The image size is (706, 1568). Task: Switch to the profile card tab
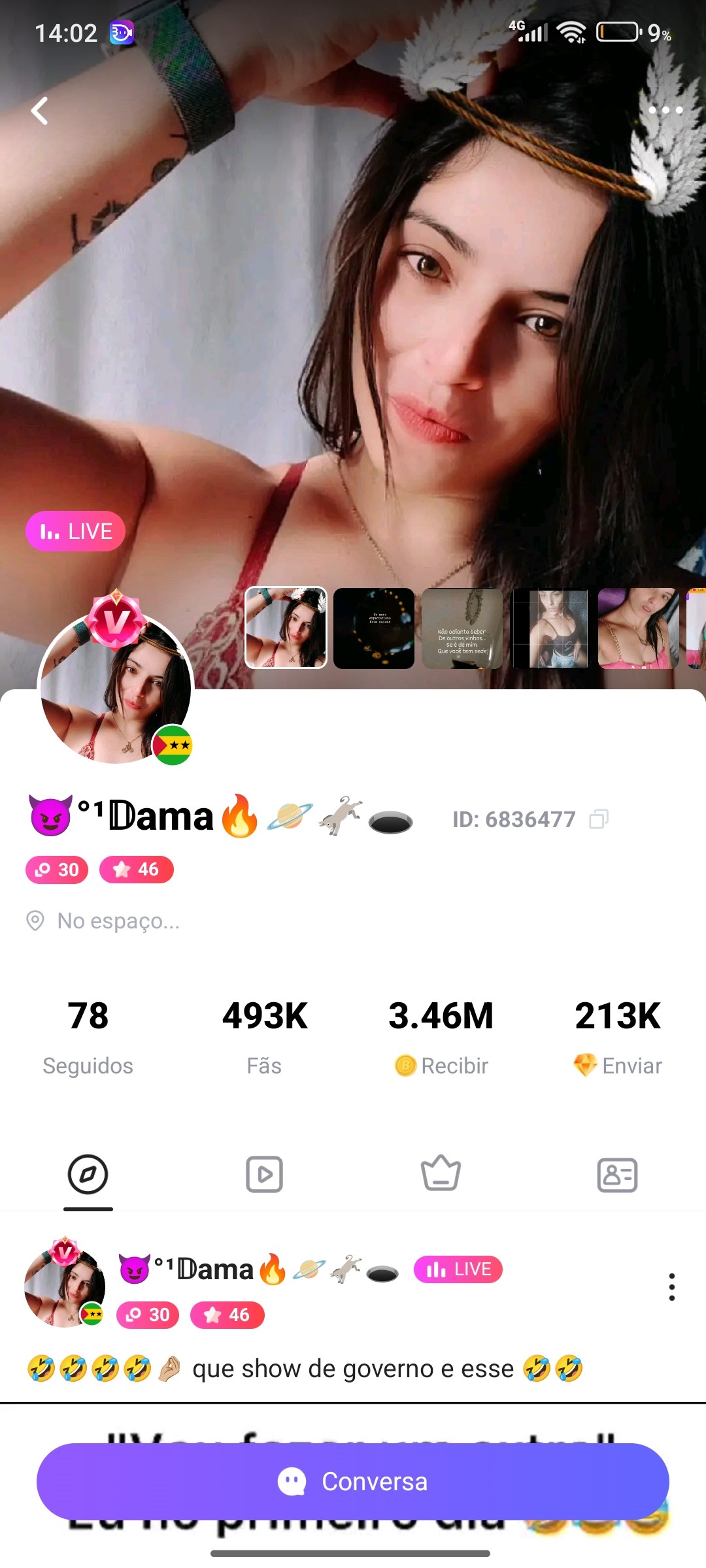pos(618,1174)
